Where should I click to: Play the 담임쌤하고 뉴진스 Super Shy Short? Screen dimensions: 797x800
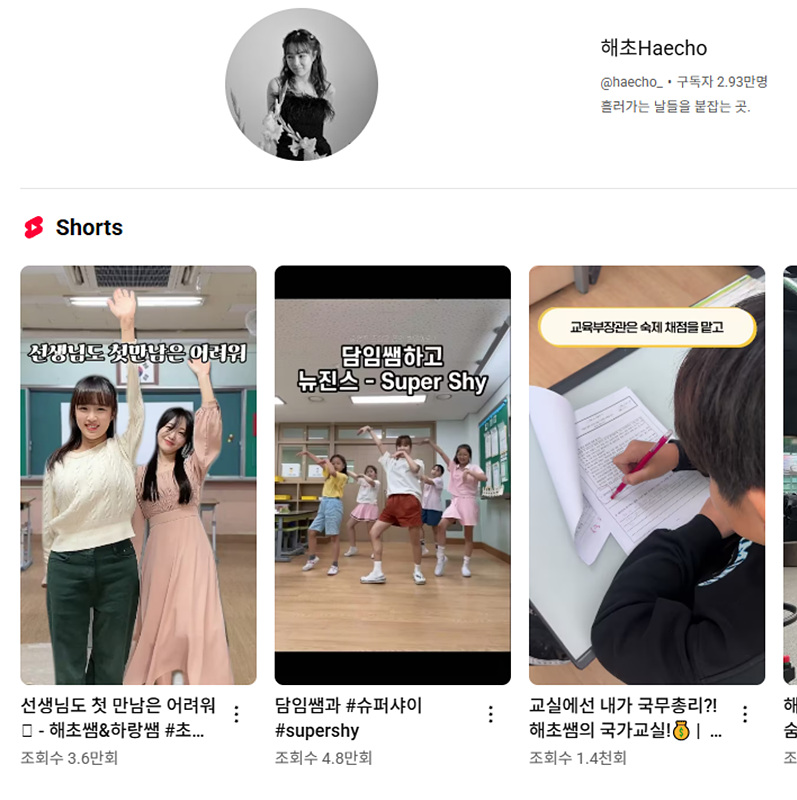392,475
